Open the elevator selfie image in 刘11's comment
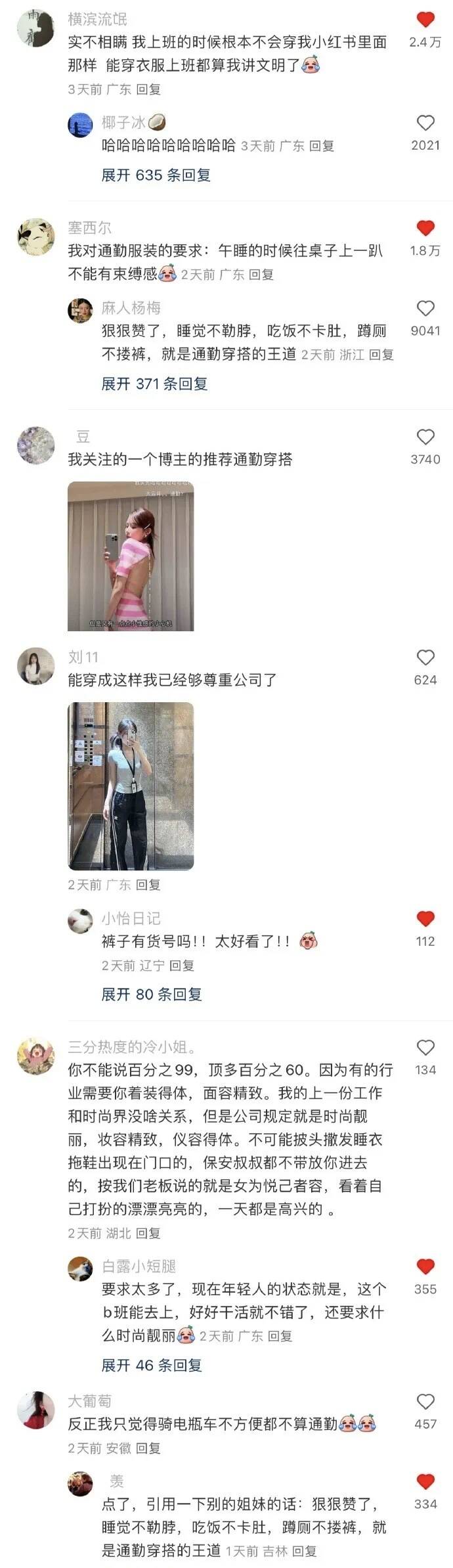The width and height of the screenshot is (453, 1568). [x=131, y=786]
